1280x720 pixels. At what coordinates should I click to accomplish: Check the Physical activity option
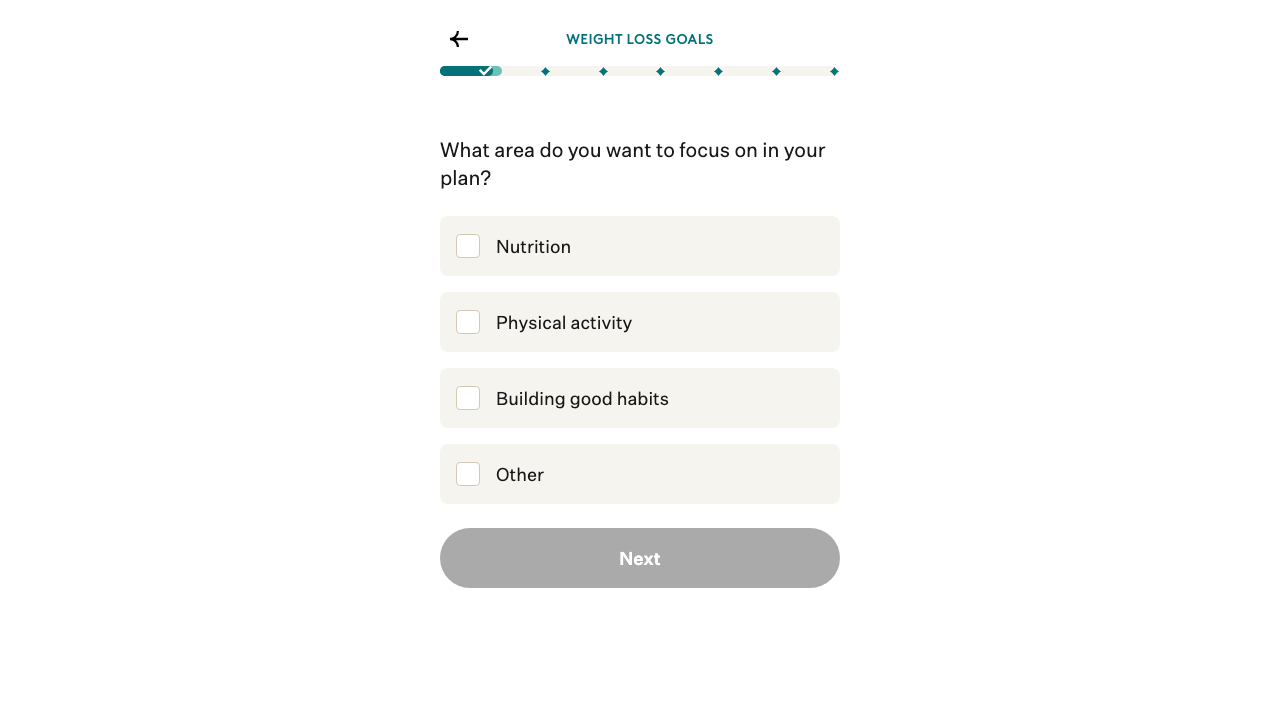click(x=468, y=322)
